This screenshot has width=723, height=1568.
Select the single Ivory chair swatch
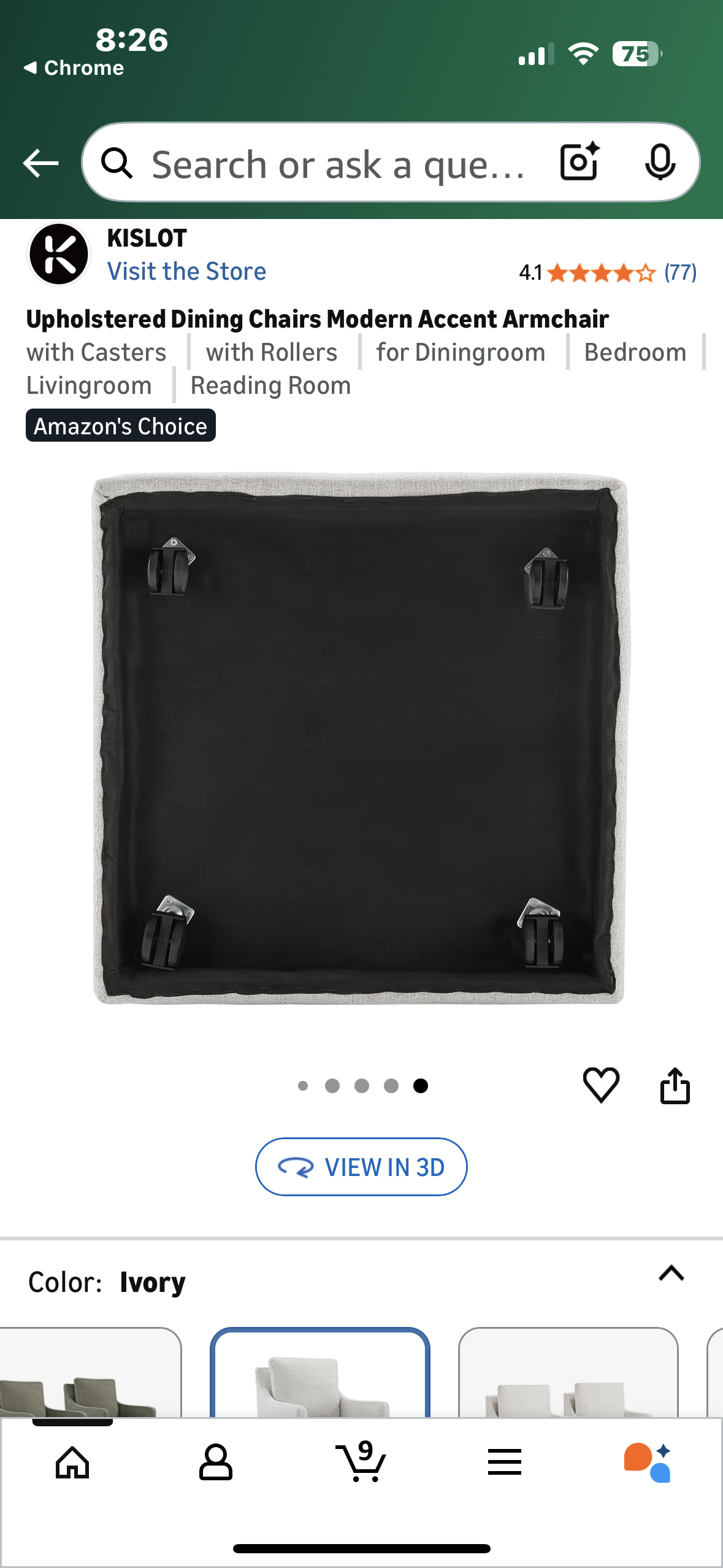pos(319,1374)
